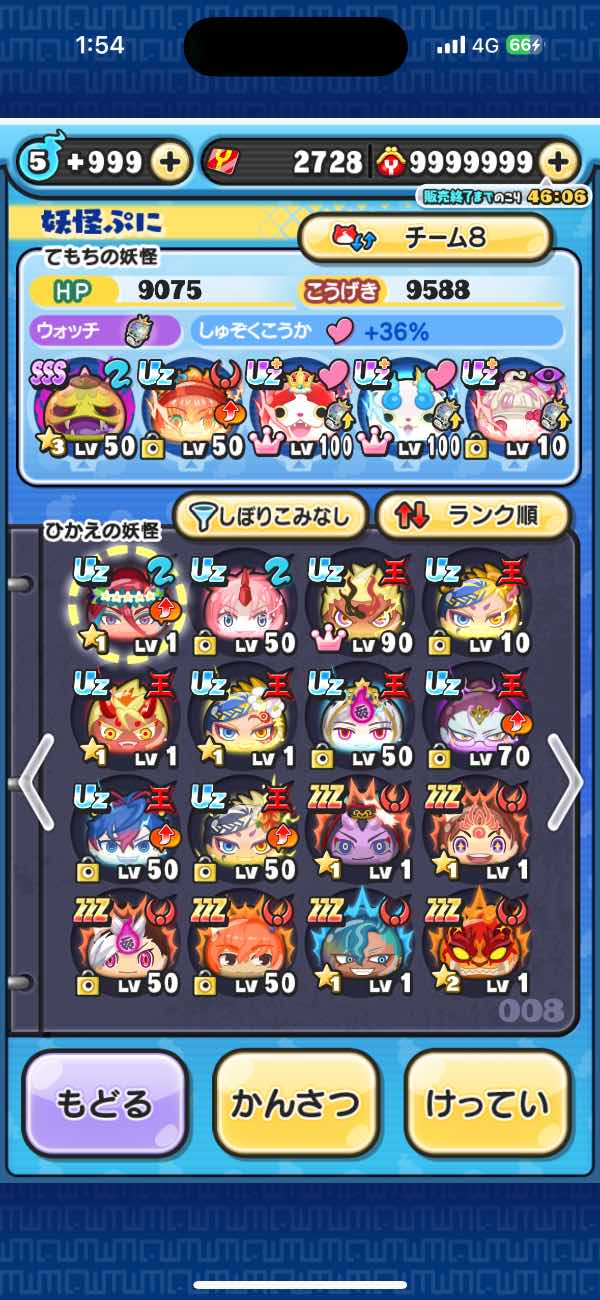Open the チーム8 team switcher
This screenshot has width=600, height=1300.
pyautogui.click(x=425, y=238)
